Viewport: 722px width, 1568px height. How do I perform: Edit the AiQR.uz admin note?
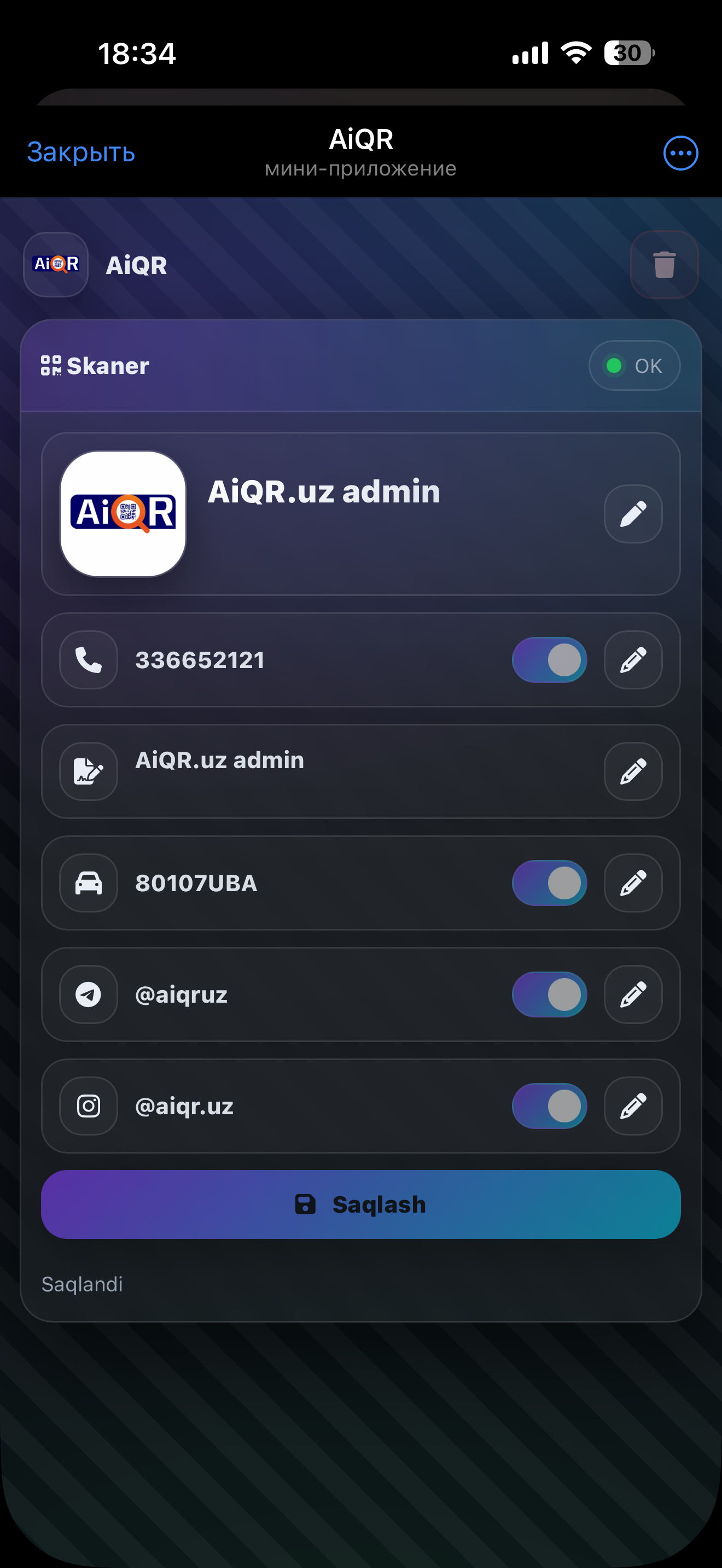[632, 771]
